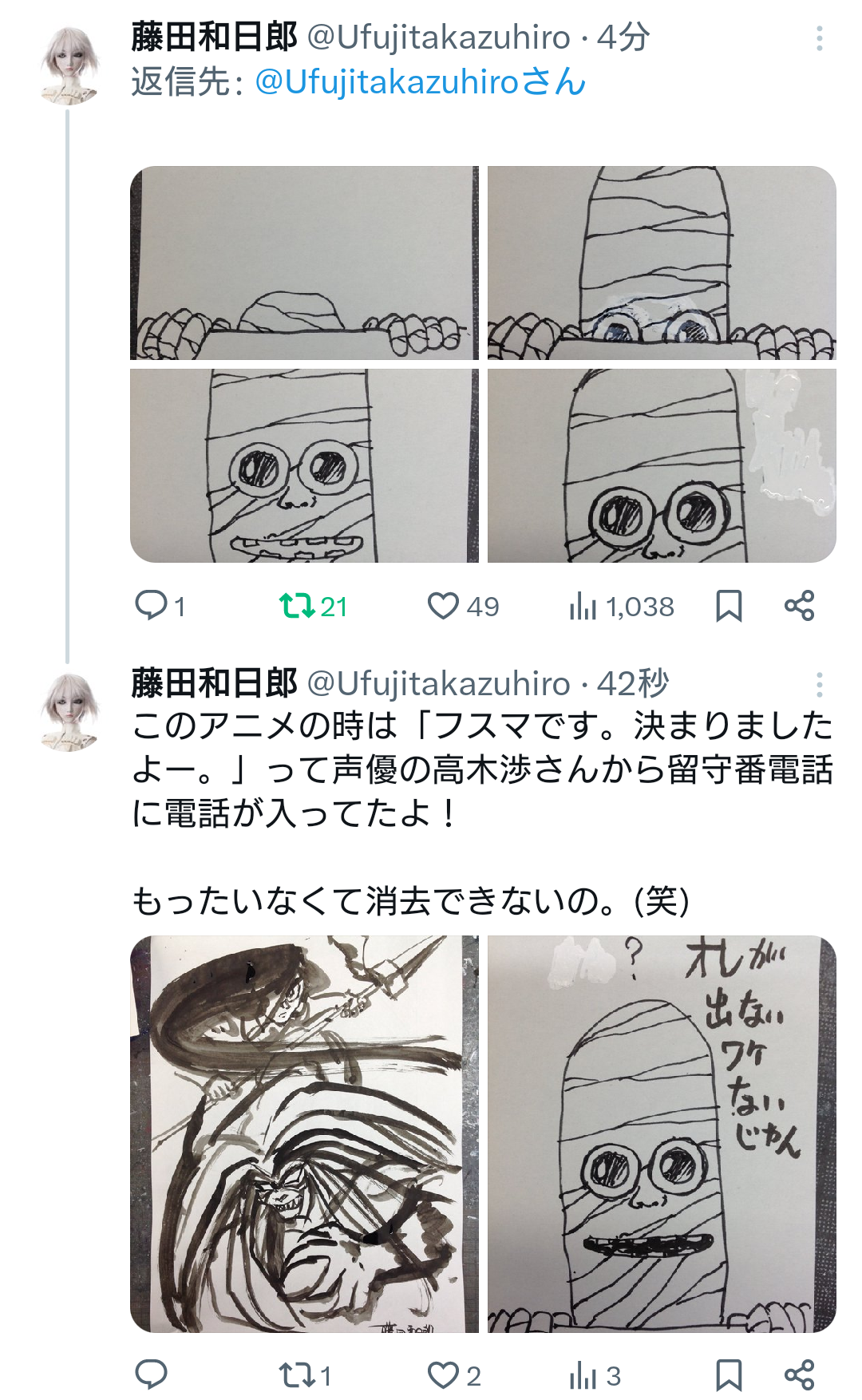
Task: Open the ink brush painting image
Action: [304, 1133]
